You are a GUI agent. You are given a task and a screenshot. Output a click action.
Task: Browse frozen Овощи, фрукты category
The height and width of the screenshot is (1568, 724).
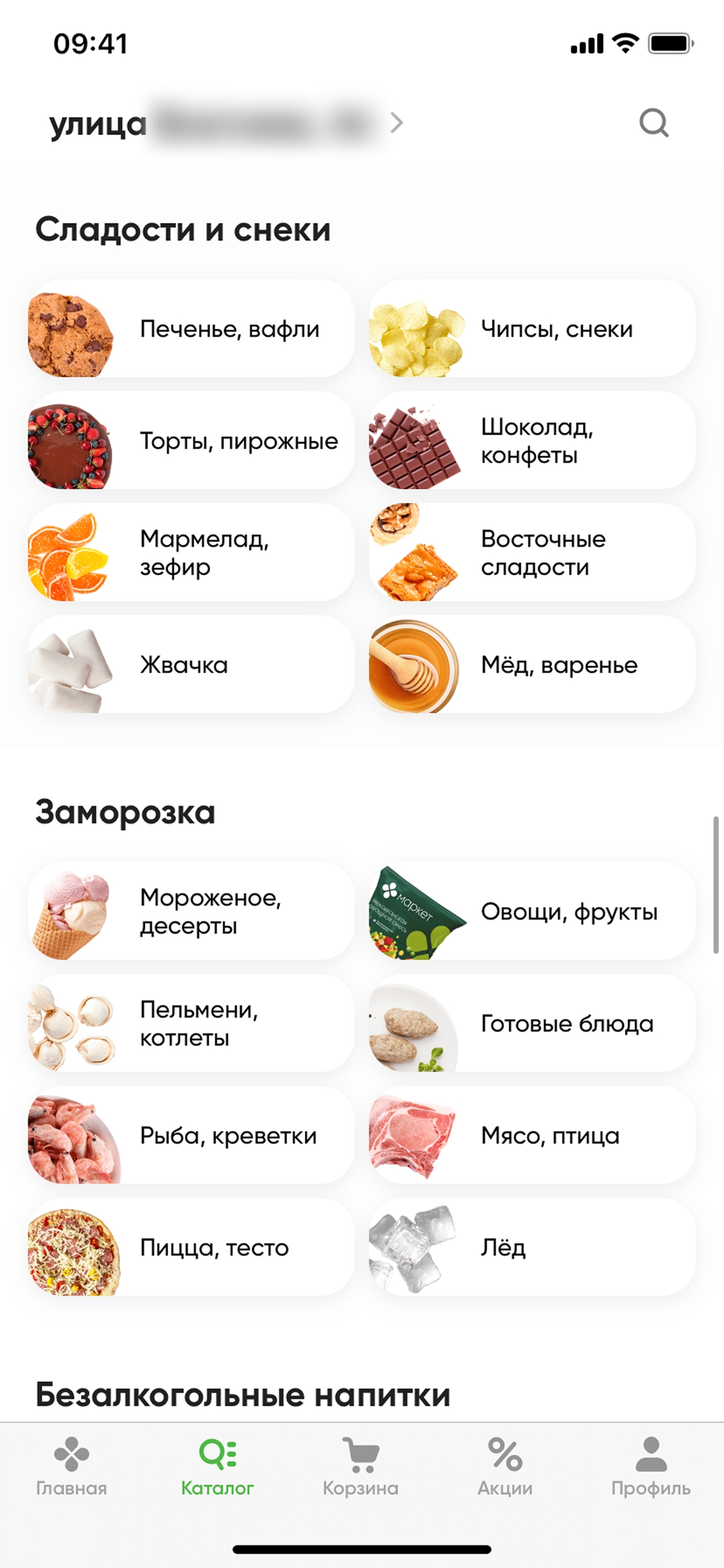tap(532, 912)
